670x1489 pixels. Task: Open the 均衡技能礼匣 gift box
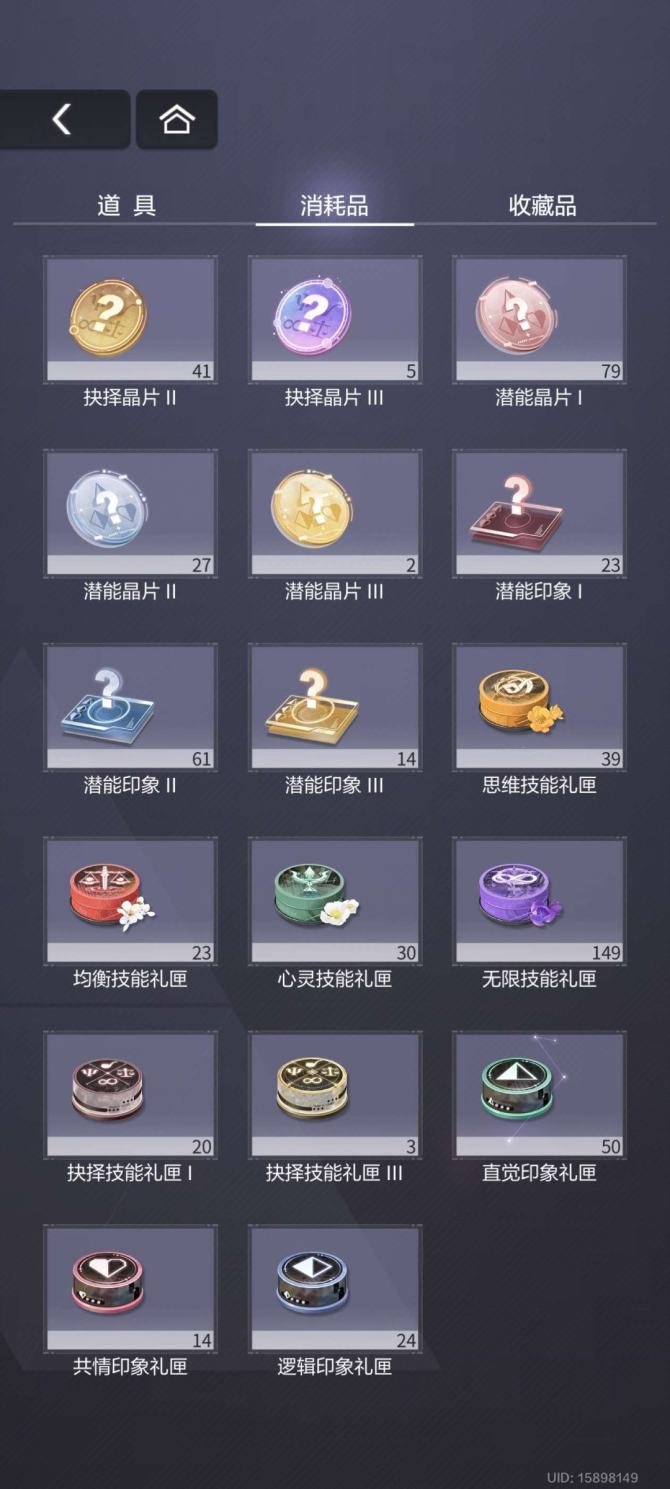coord(130,902)
